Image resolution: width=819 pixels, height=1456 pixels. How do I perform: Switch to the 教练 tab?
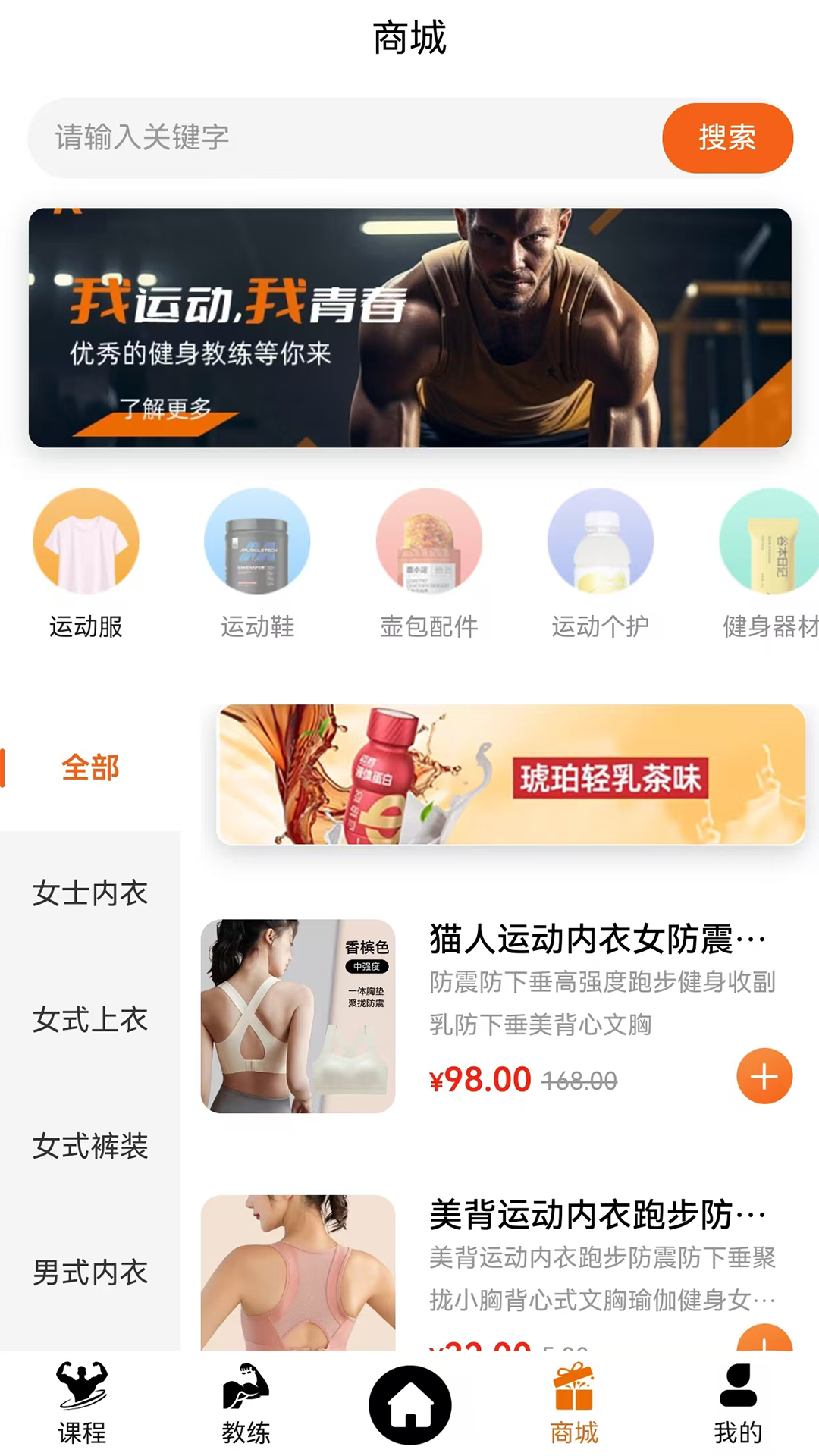tap(246, 1403)
